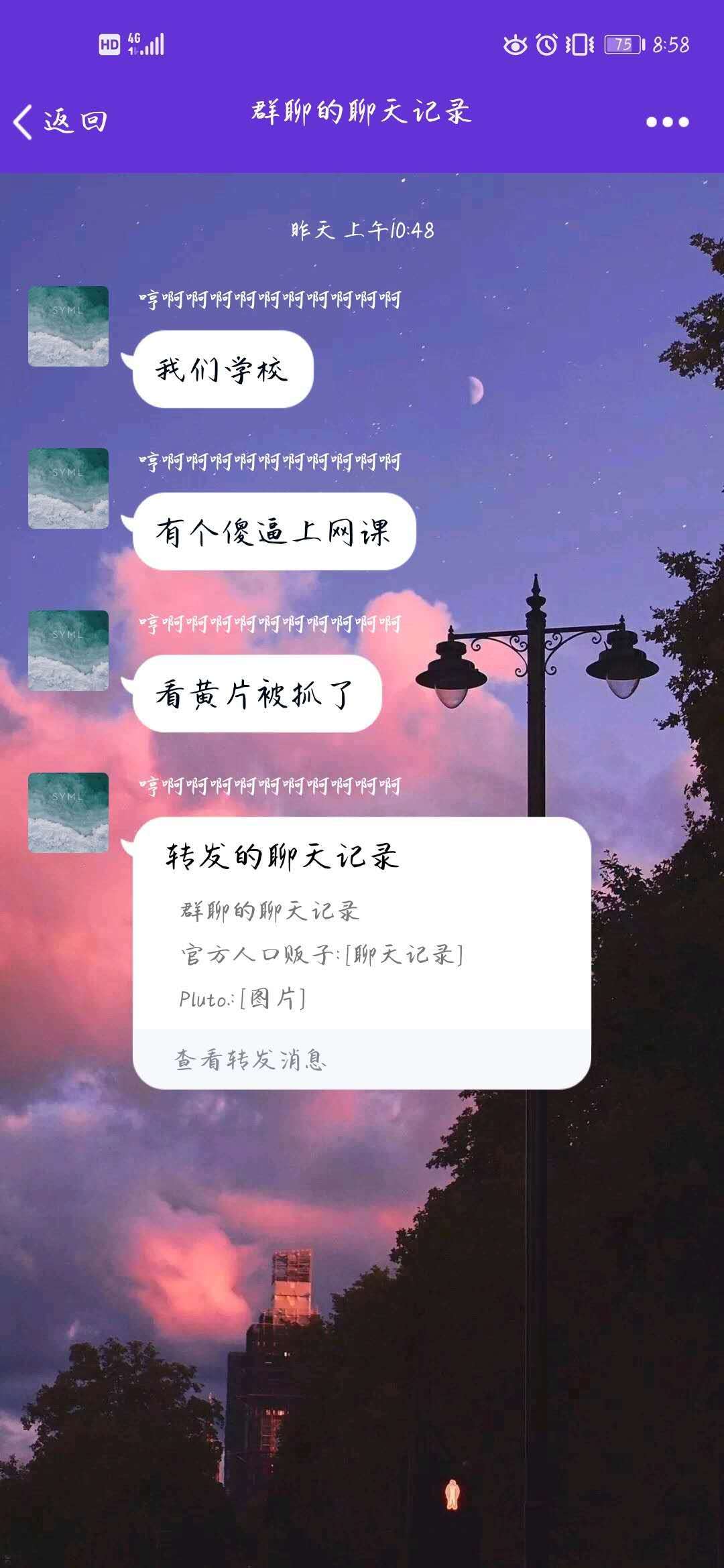Open the three-dot overflow menu
The image size is (724, 1568).
click(667, 122)
